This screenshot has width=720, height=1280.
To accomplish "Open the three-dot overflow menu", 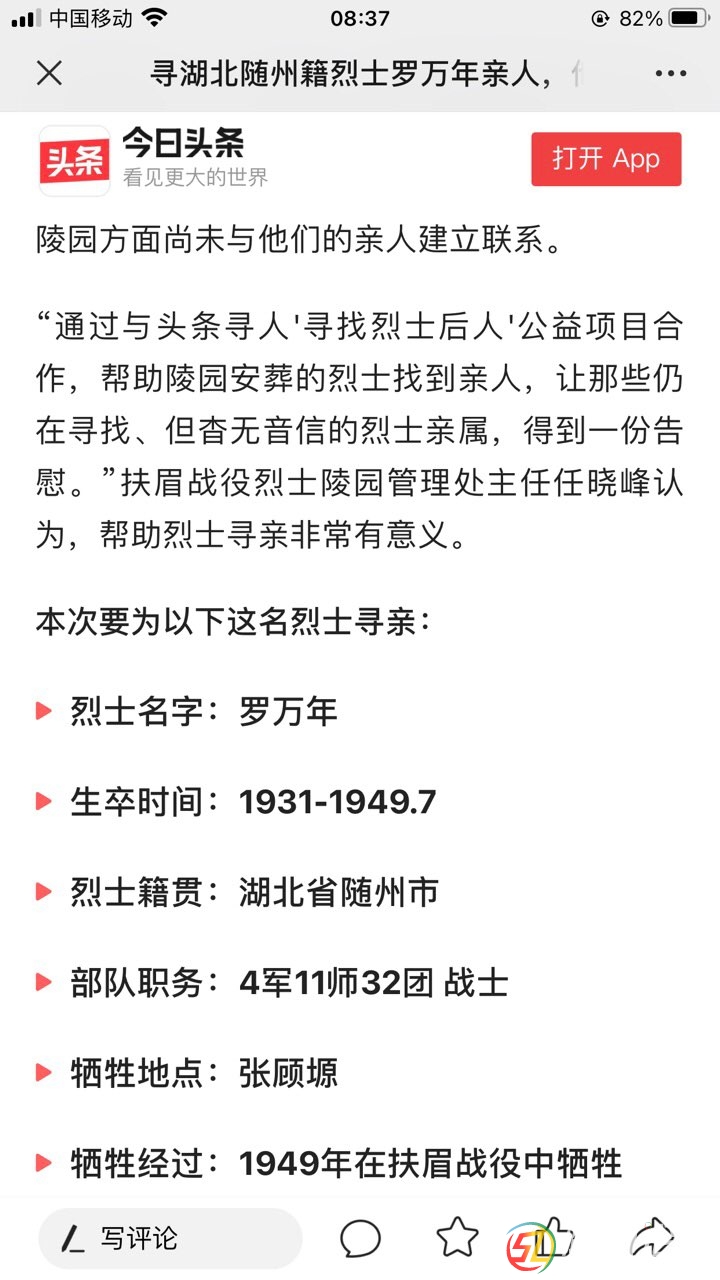I will click(670, 73).
